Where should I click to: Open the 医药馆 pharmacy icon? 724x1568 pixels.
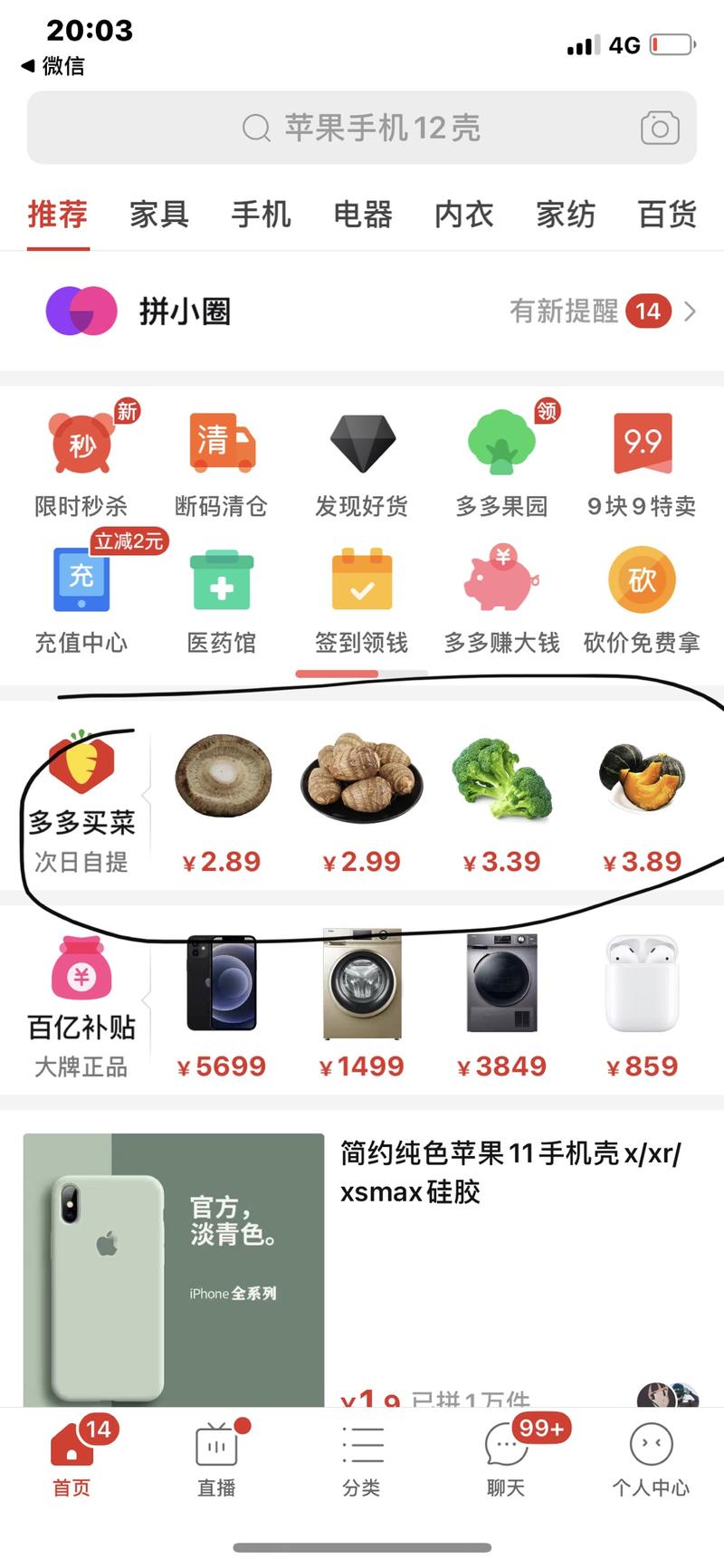point(222,598)
